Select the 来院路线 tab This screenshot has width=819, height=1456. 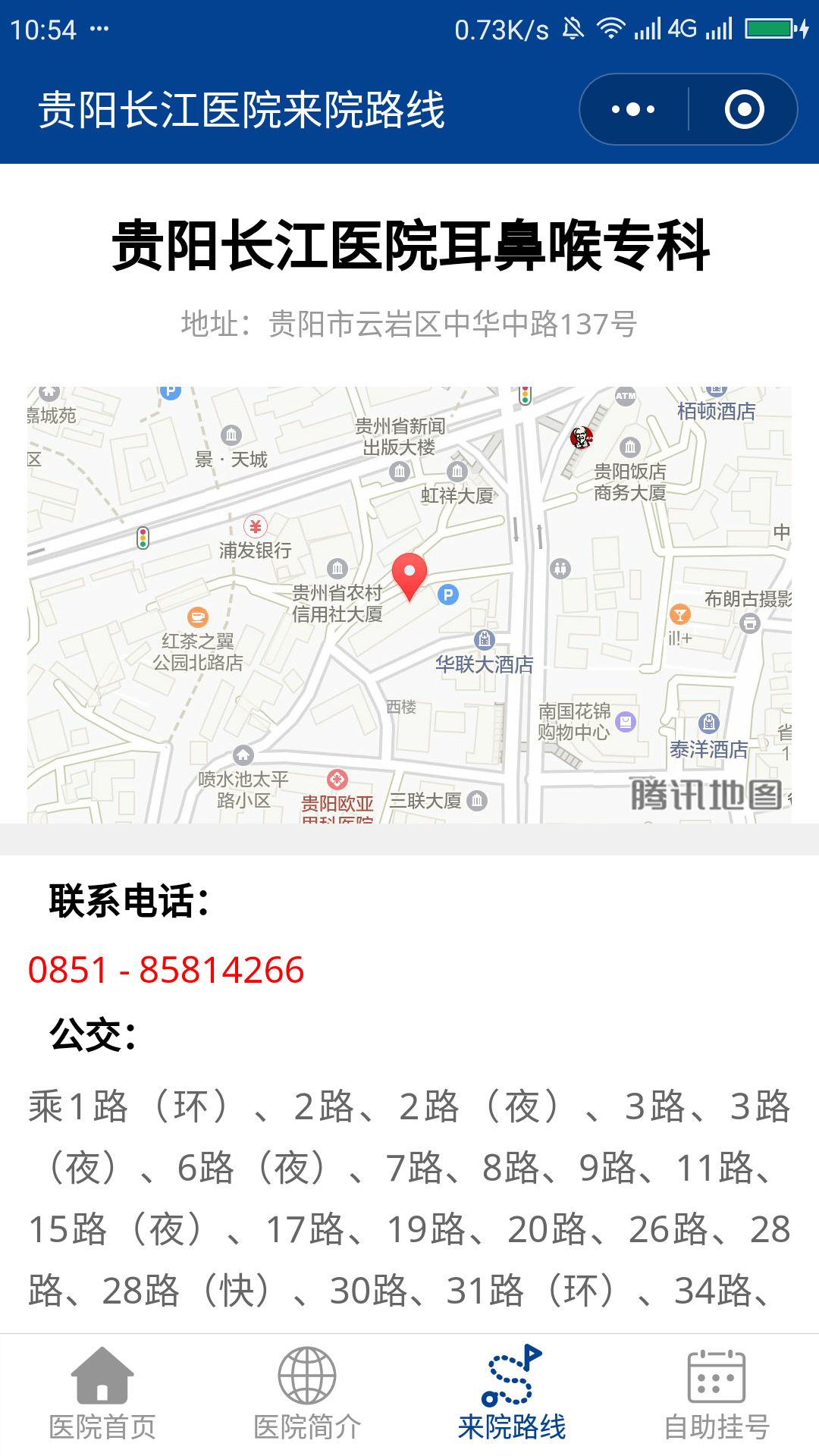click(512, 1395)
